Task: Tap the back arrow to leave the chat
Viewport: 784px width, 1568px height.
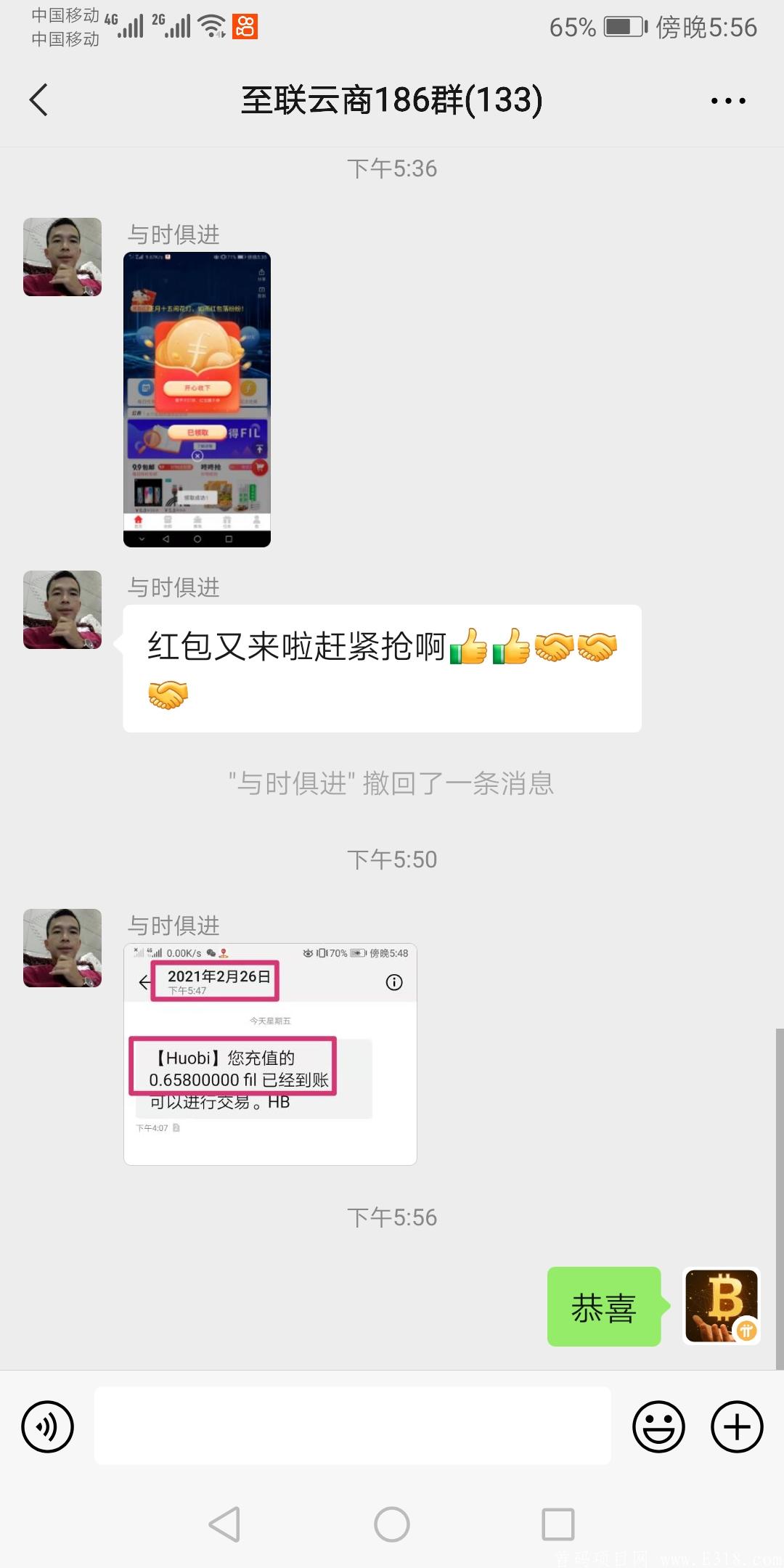Action: pyautogui.click(x=40, y=100)
